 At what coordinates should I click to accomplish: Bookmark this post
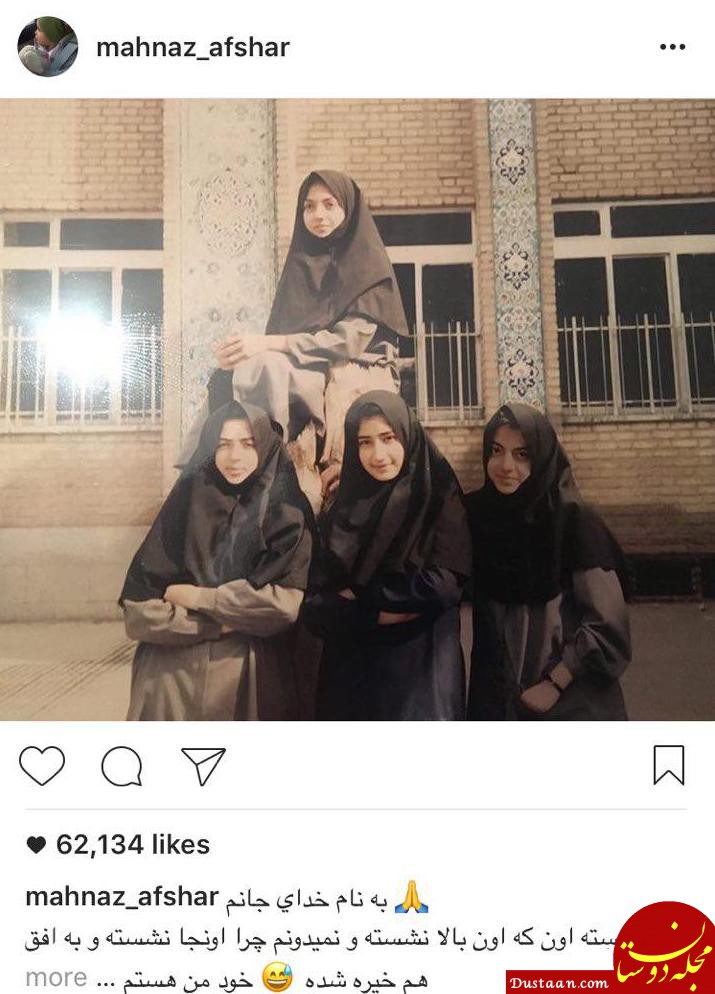point(669,766)
